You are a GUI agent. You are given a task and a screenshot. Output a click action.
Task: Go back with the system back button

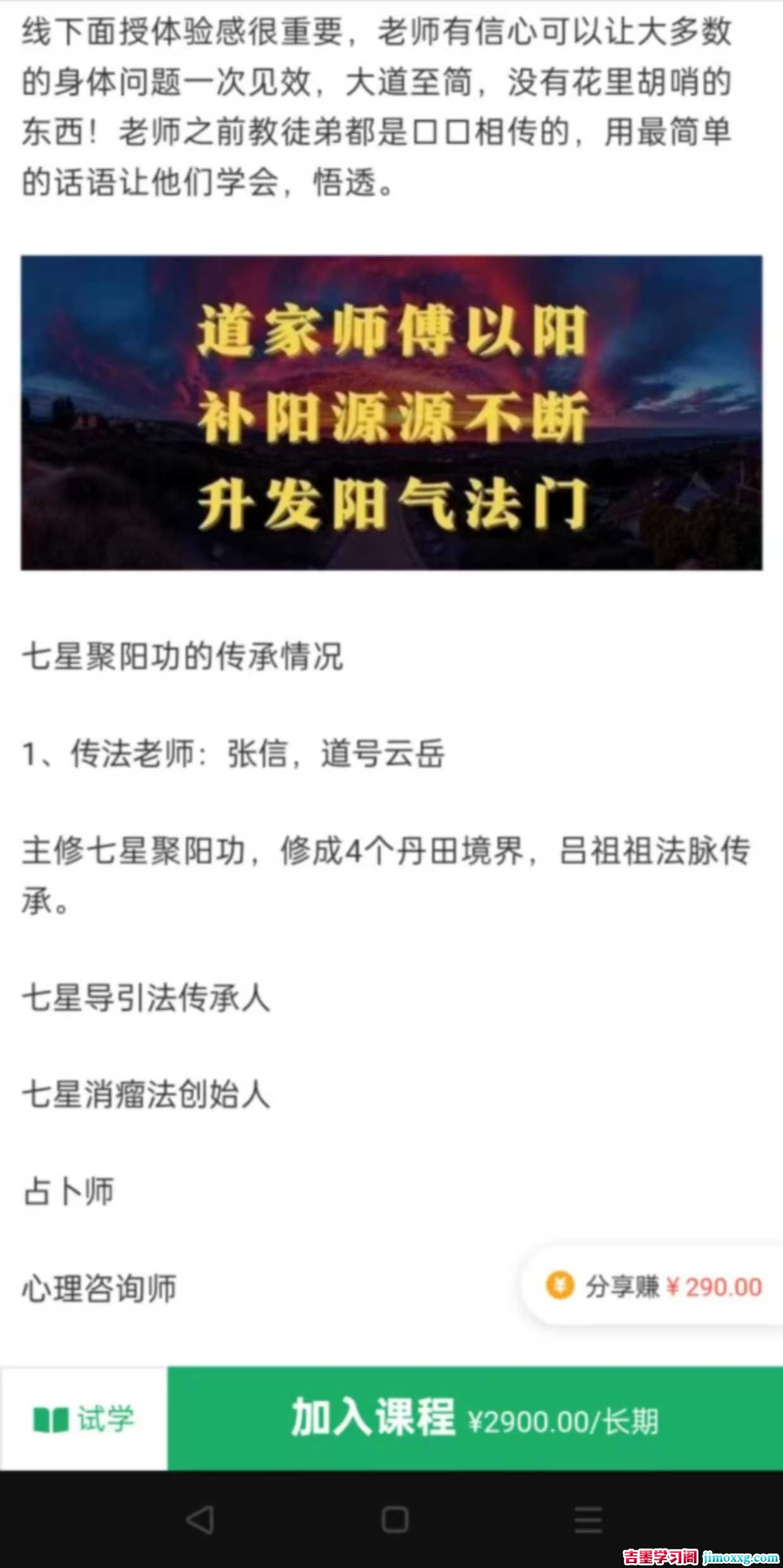coord(200,1519)
